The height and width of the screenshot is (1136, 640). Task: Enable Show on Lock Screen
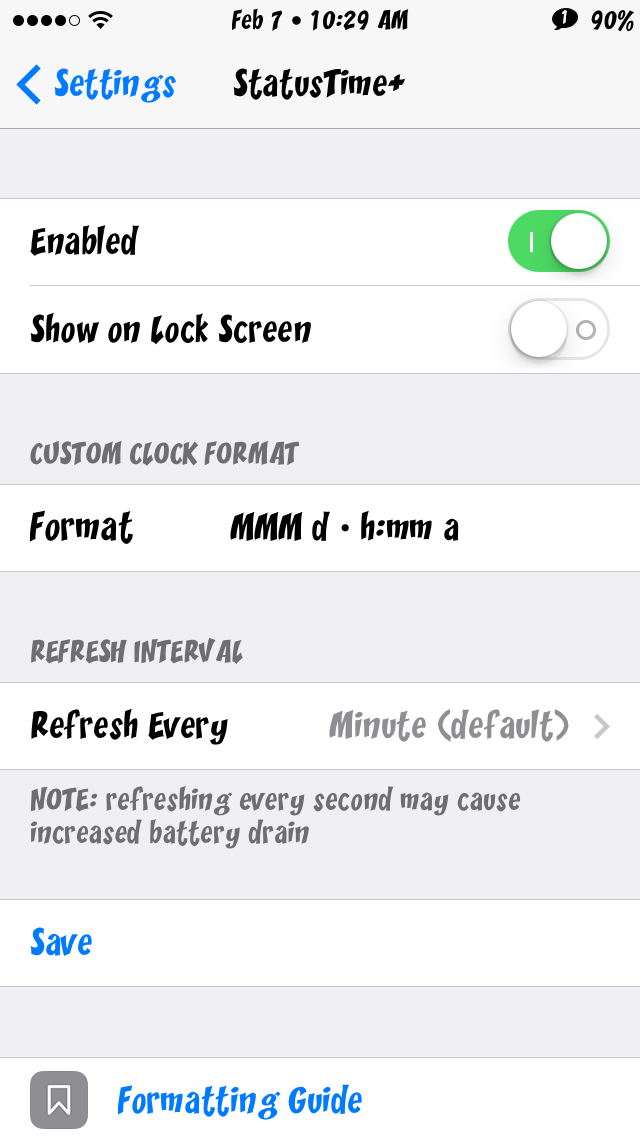558,330
